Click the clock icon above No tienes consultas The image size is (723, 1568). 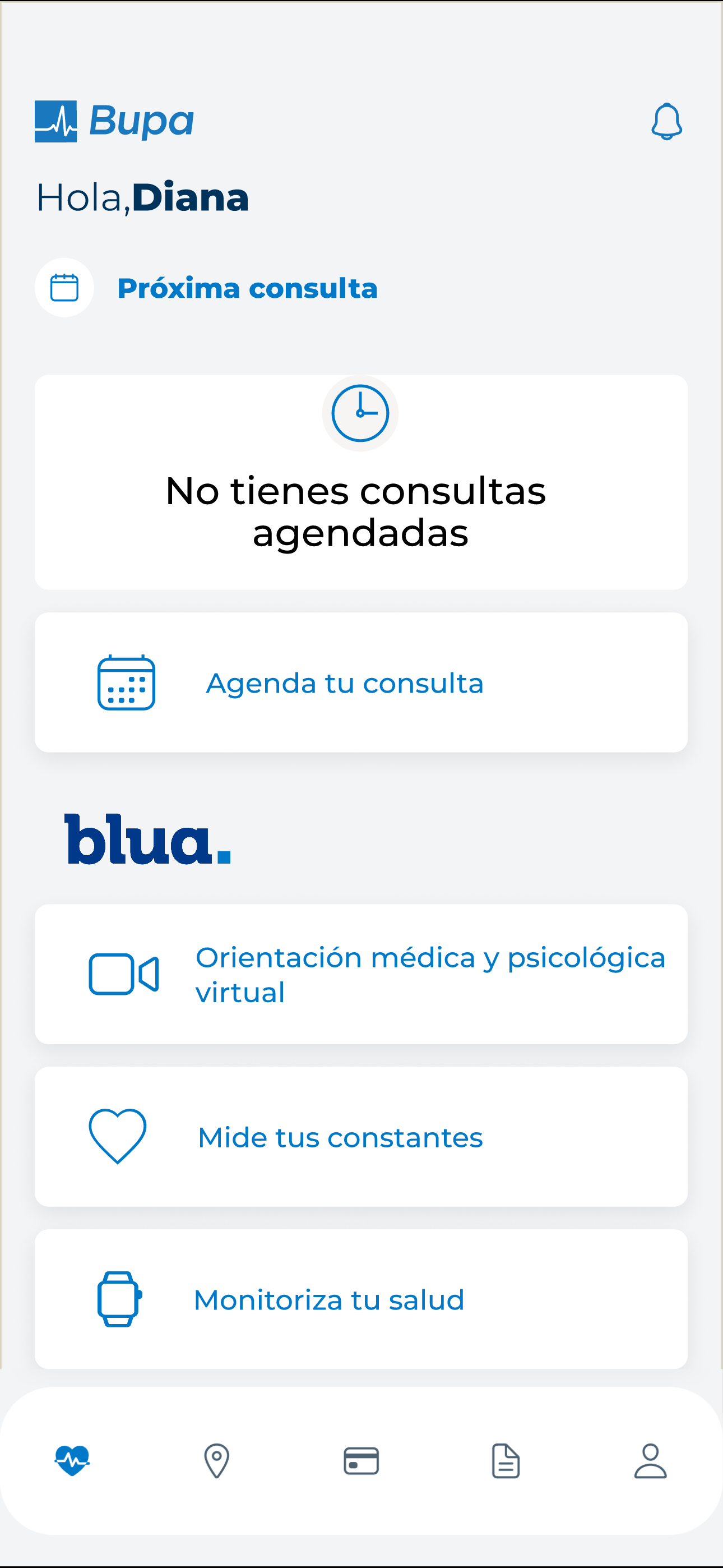pyautogui.click(x=360, y=413)
